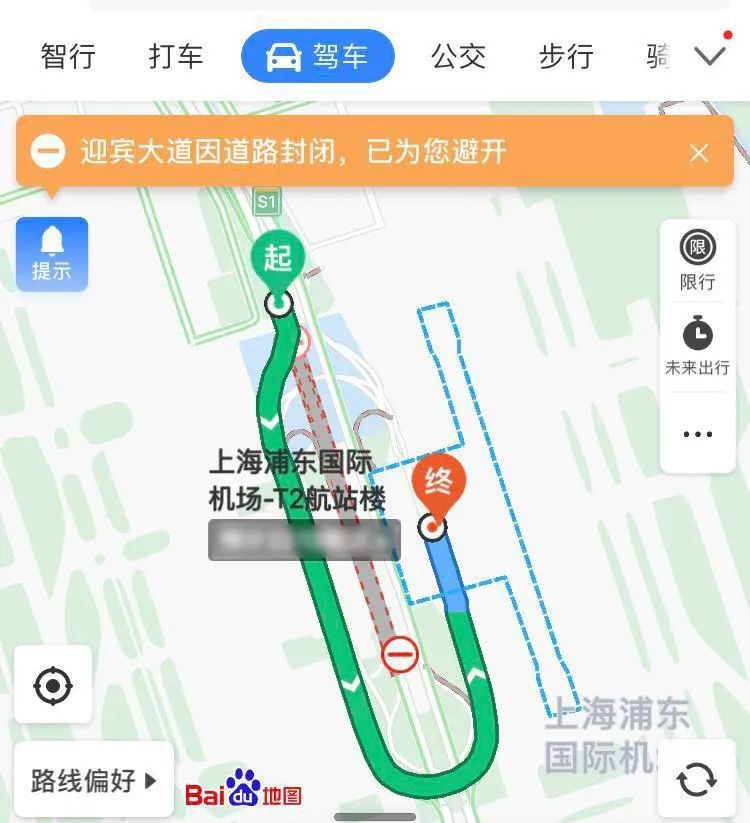The width and height of the screenshot is (750, 823).
Task: Expand more travel modes with the chevron
Action: (x=711, y=56)
